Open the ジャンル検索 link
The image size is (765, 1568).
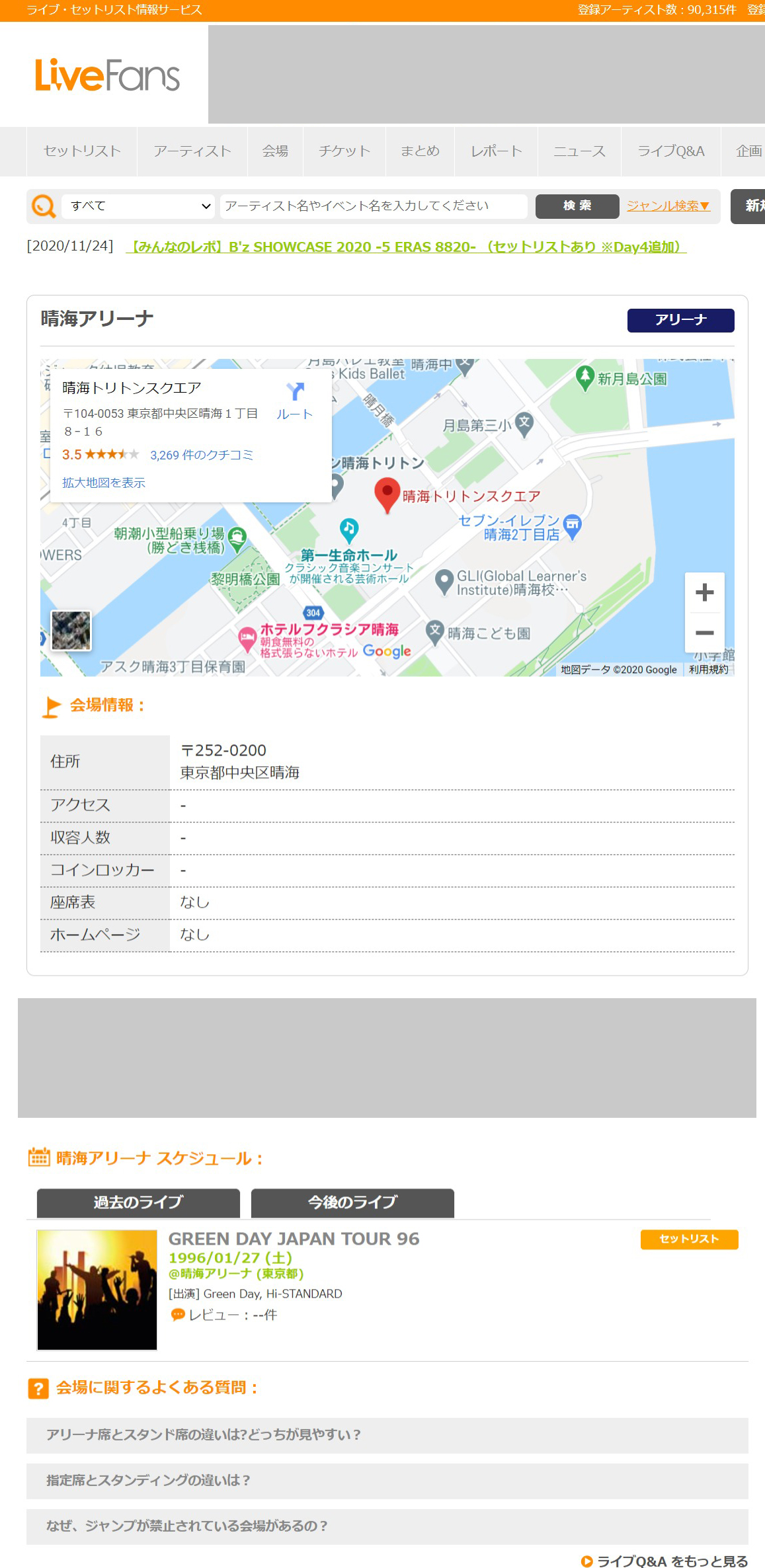pyautogui.click(x=668, y=206)
